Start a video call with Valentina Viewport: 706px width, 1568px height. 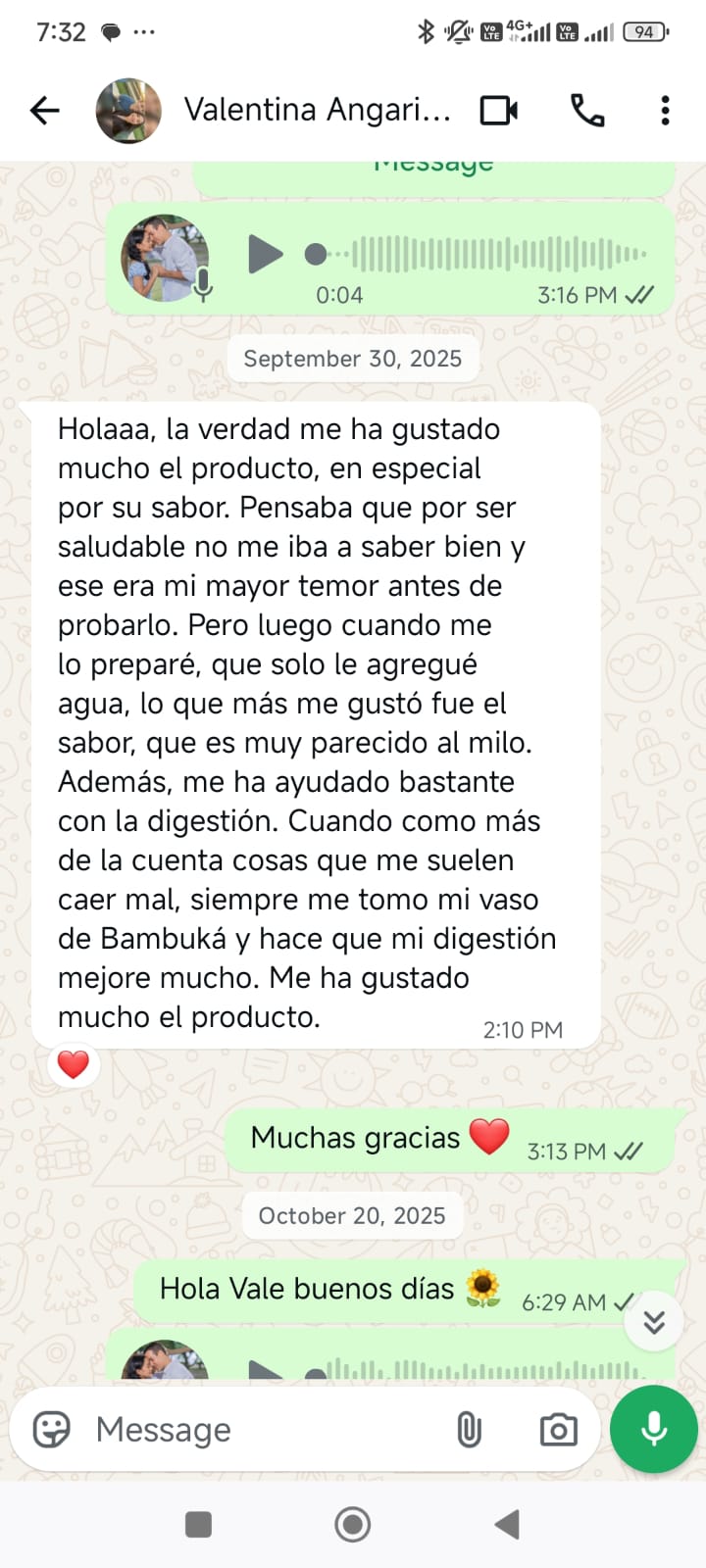coord(498,111)
